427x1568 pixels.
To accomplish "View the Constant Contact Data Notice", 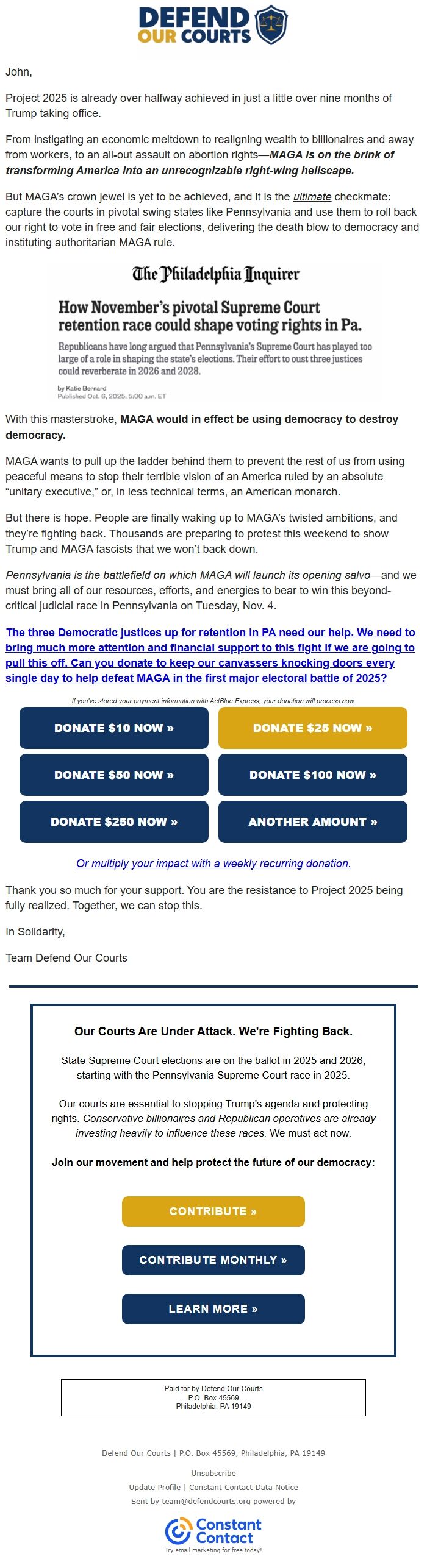I will point(243,1487).
